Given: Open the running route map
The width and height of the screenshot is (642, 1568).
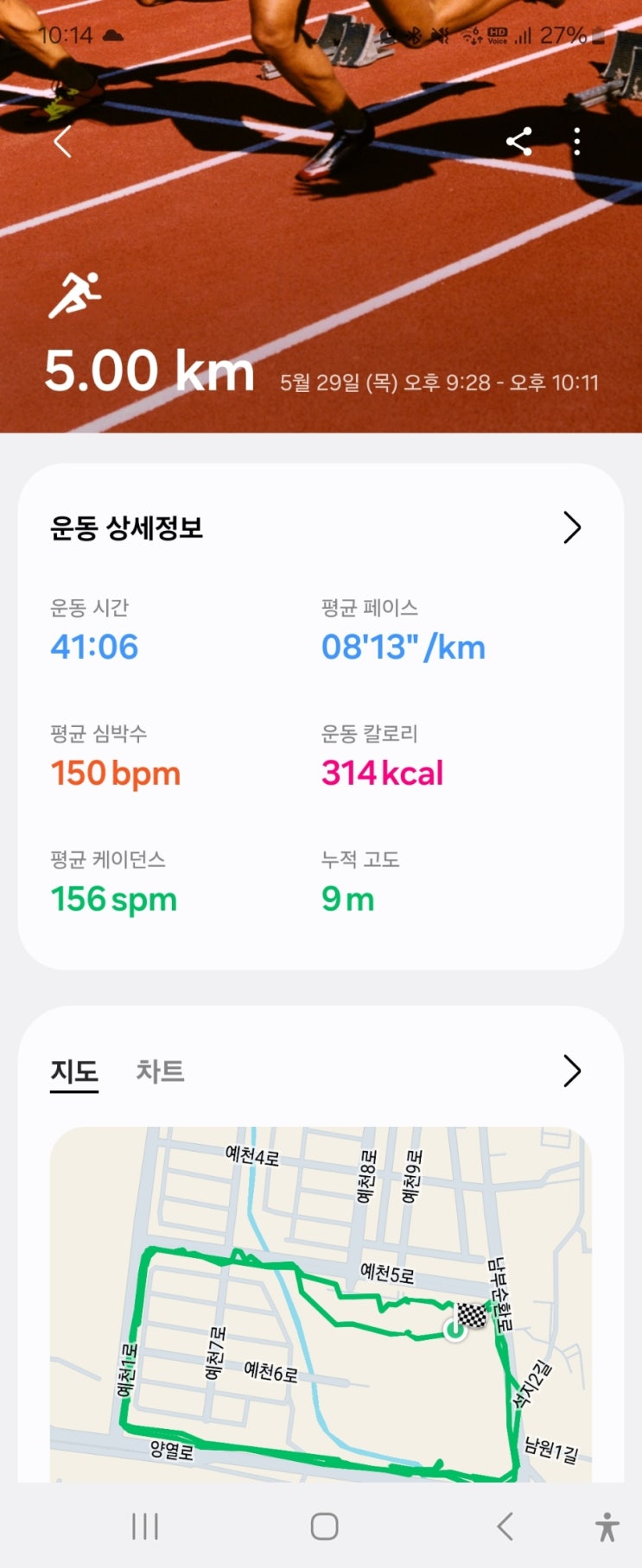Looking at the screenshot, I should 321,1305.
